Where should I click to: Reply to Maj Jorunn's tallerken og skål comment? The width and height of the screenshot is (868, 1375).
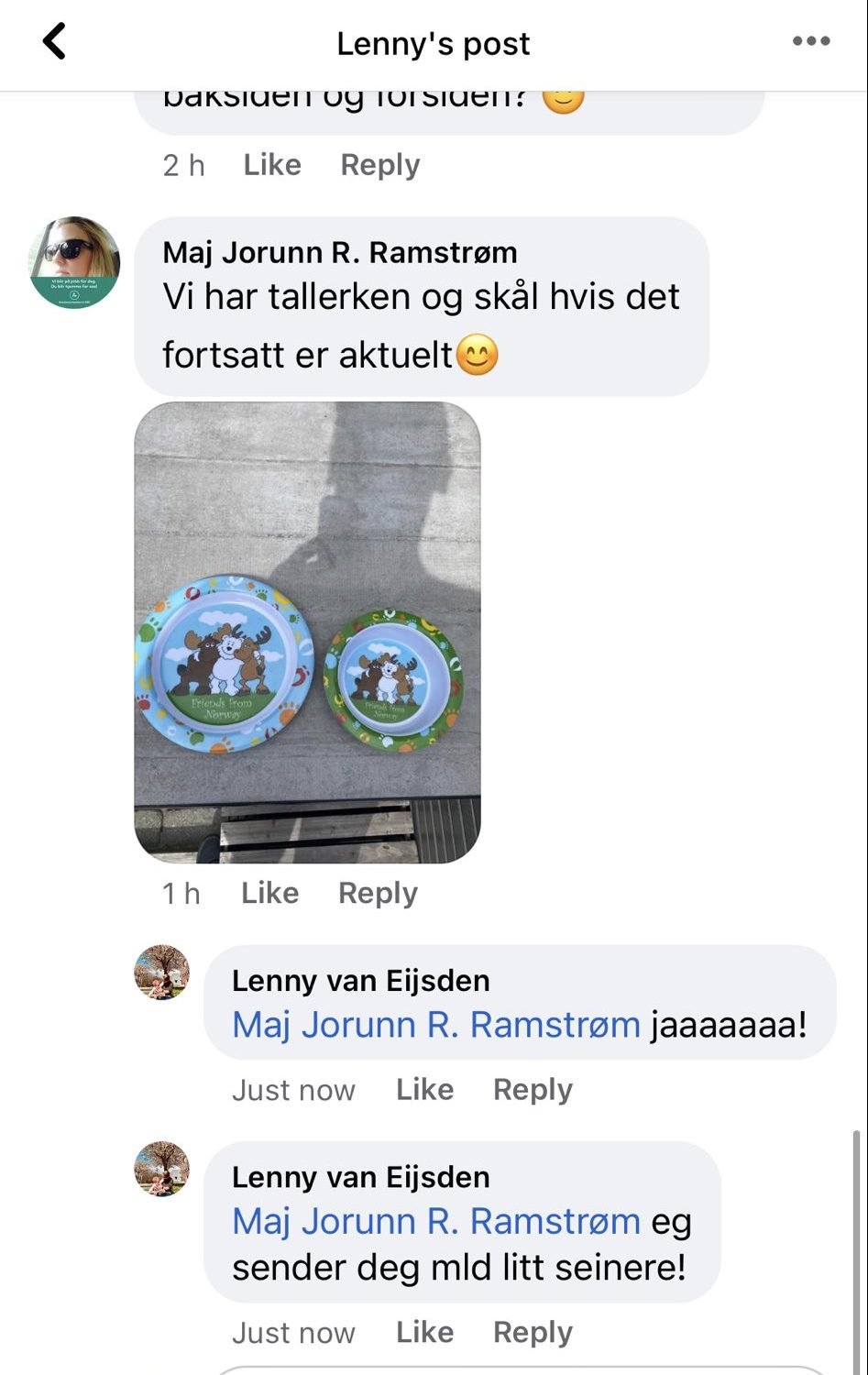click(378, 893)
